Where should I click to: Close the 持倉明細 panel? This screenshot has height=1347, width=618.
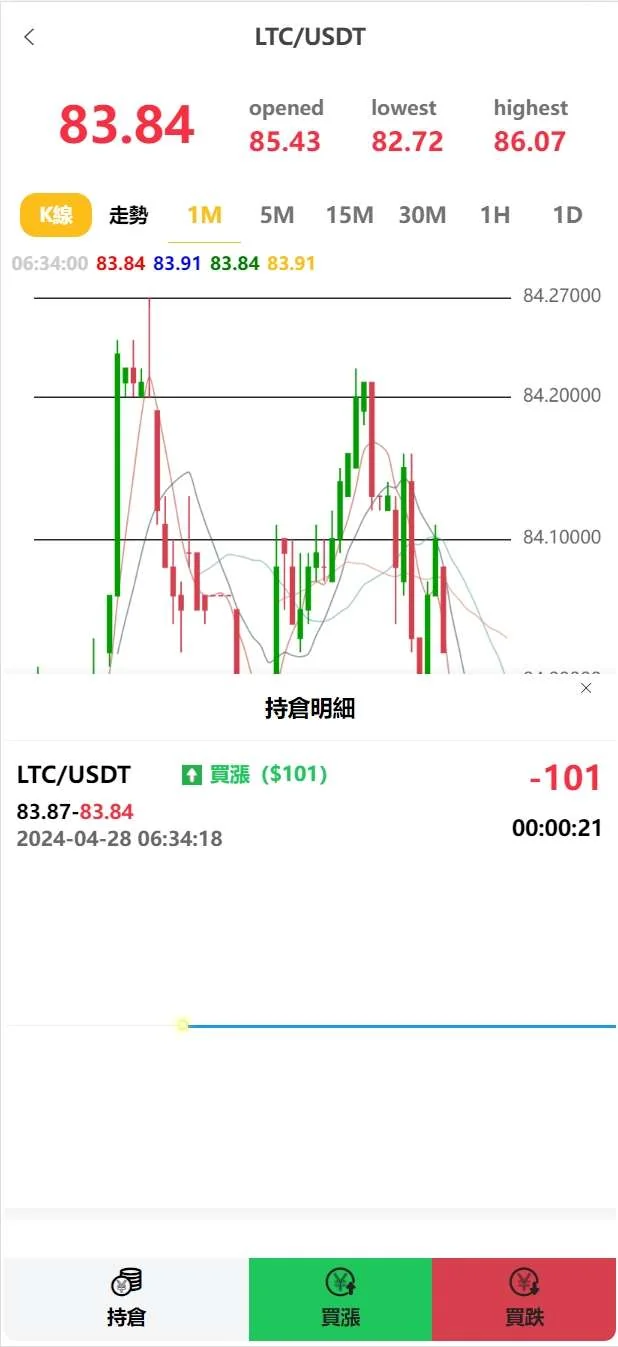pyautogui.click(x=586, y=688)
